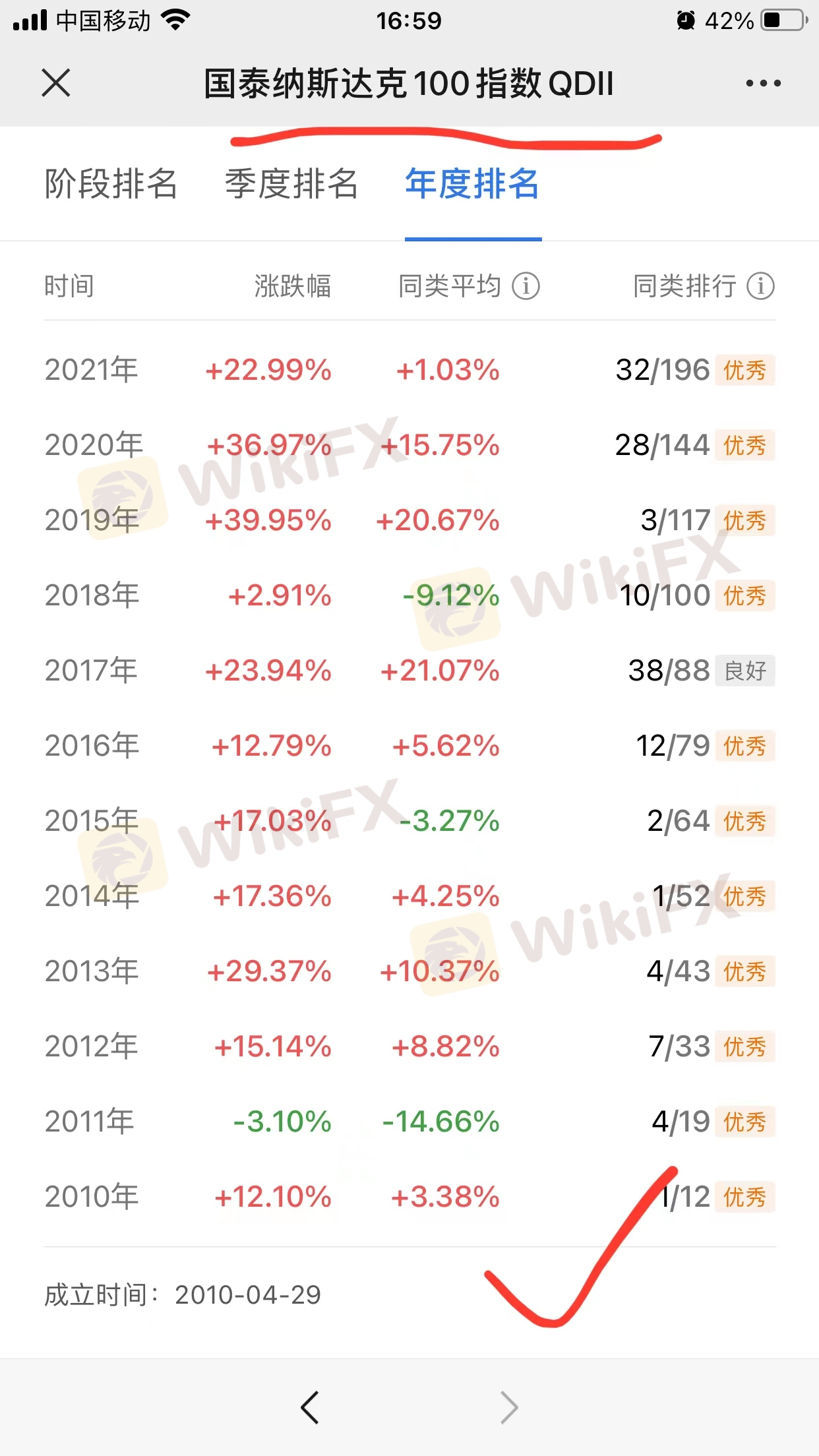Close the fund page with the X

point(56,83)
